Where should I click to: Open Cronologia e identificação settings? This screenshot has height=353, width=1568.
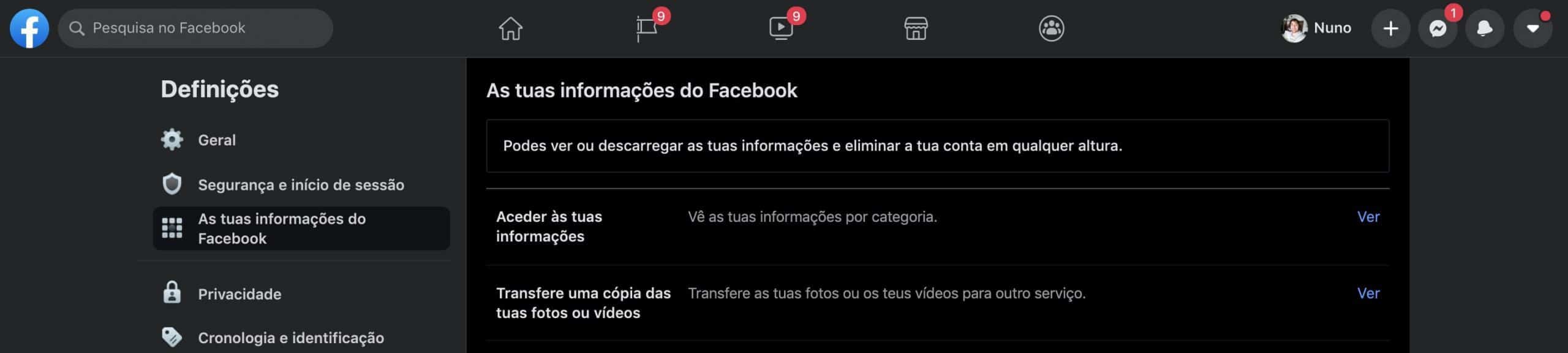[290, 338]
